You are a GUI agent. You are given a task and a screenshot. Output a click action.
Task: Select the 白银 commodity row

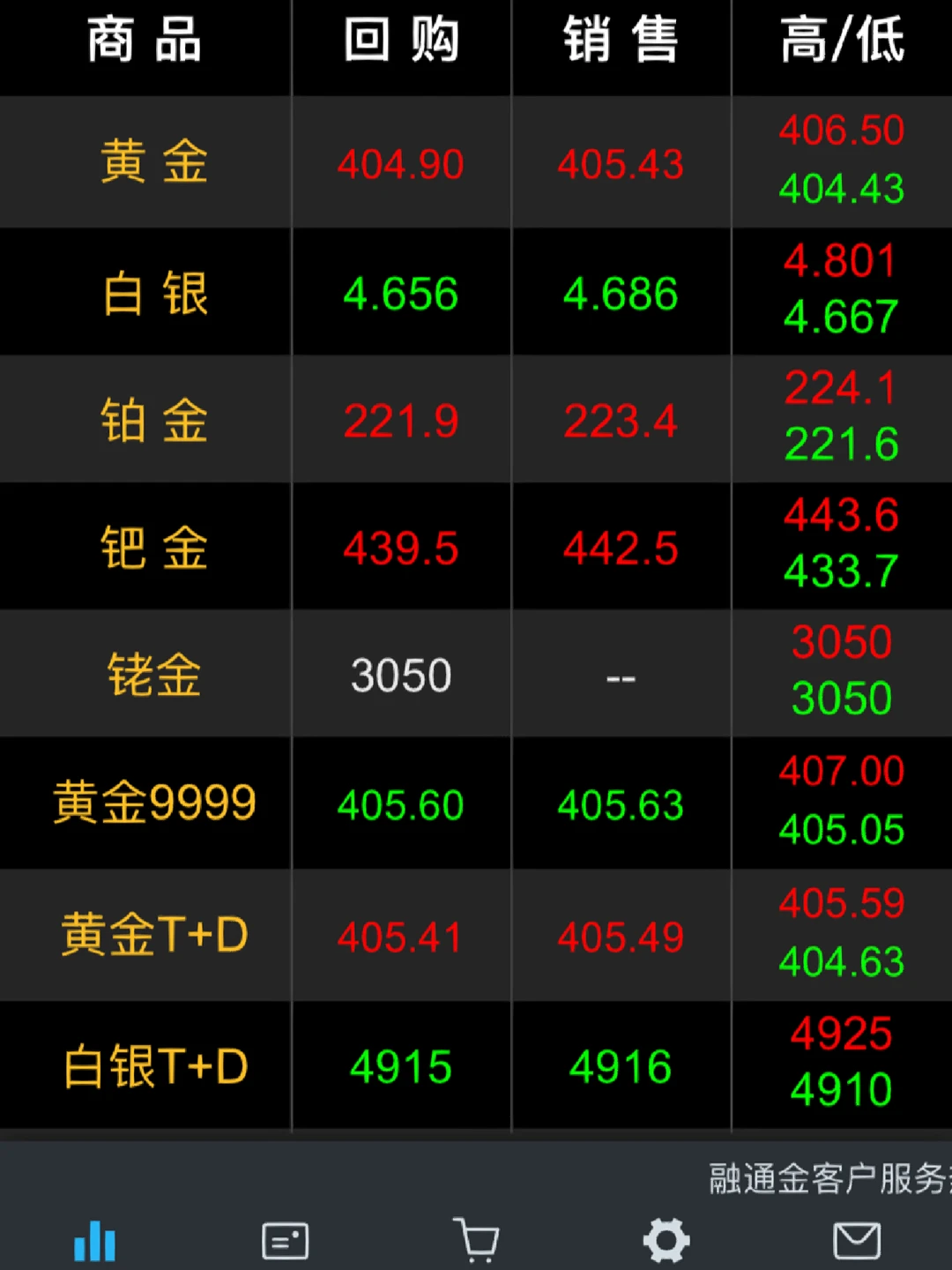[x=145, y=293]
